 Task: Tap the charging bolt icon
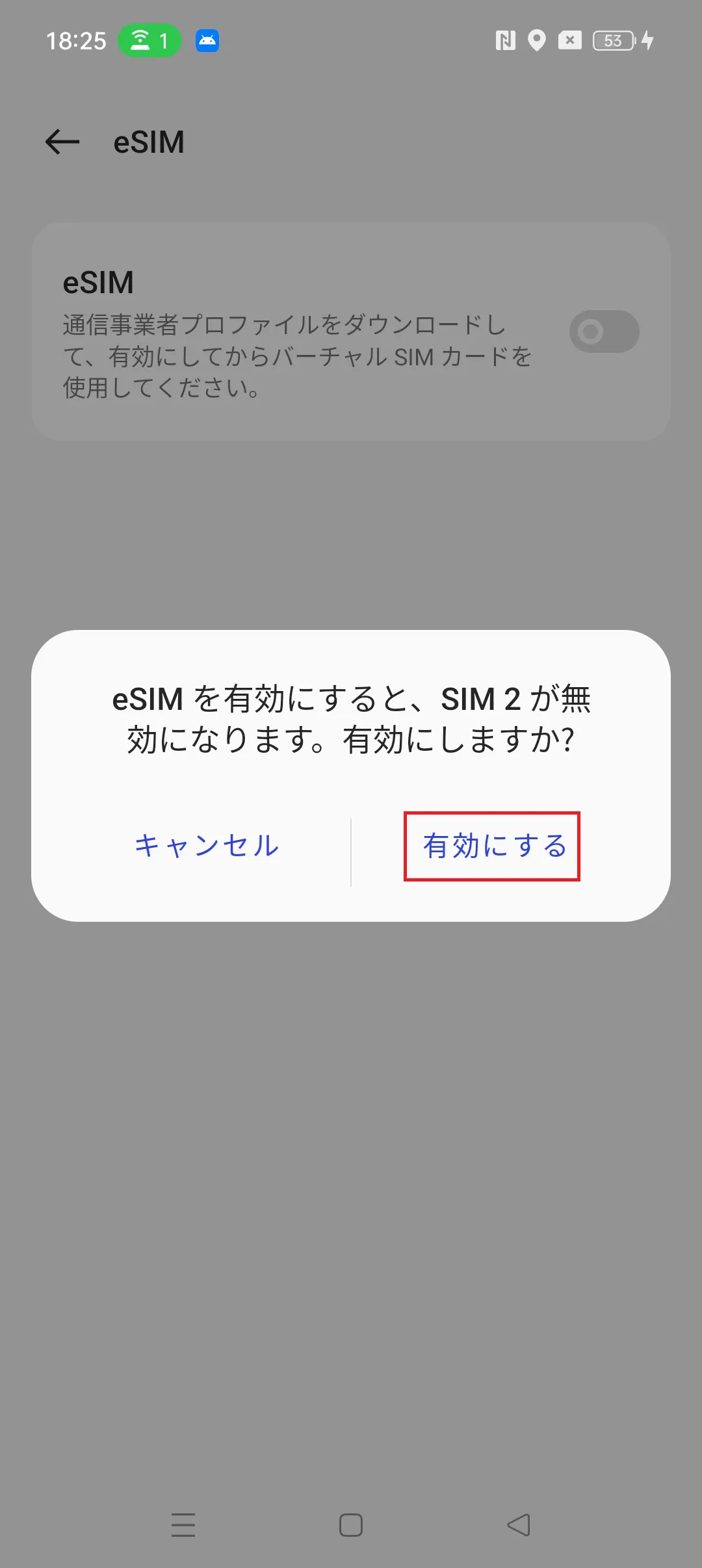point(647,41)
